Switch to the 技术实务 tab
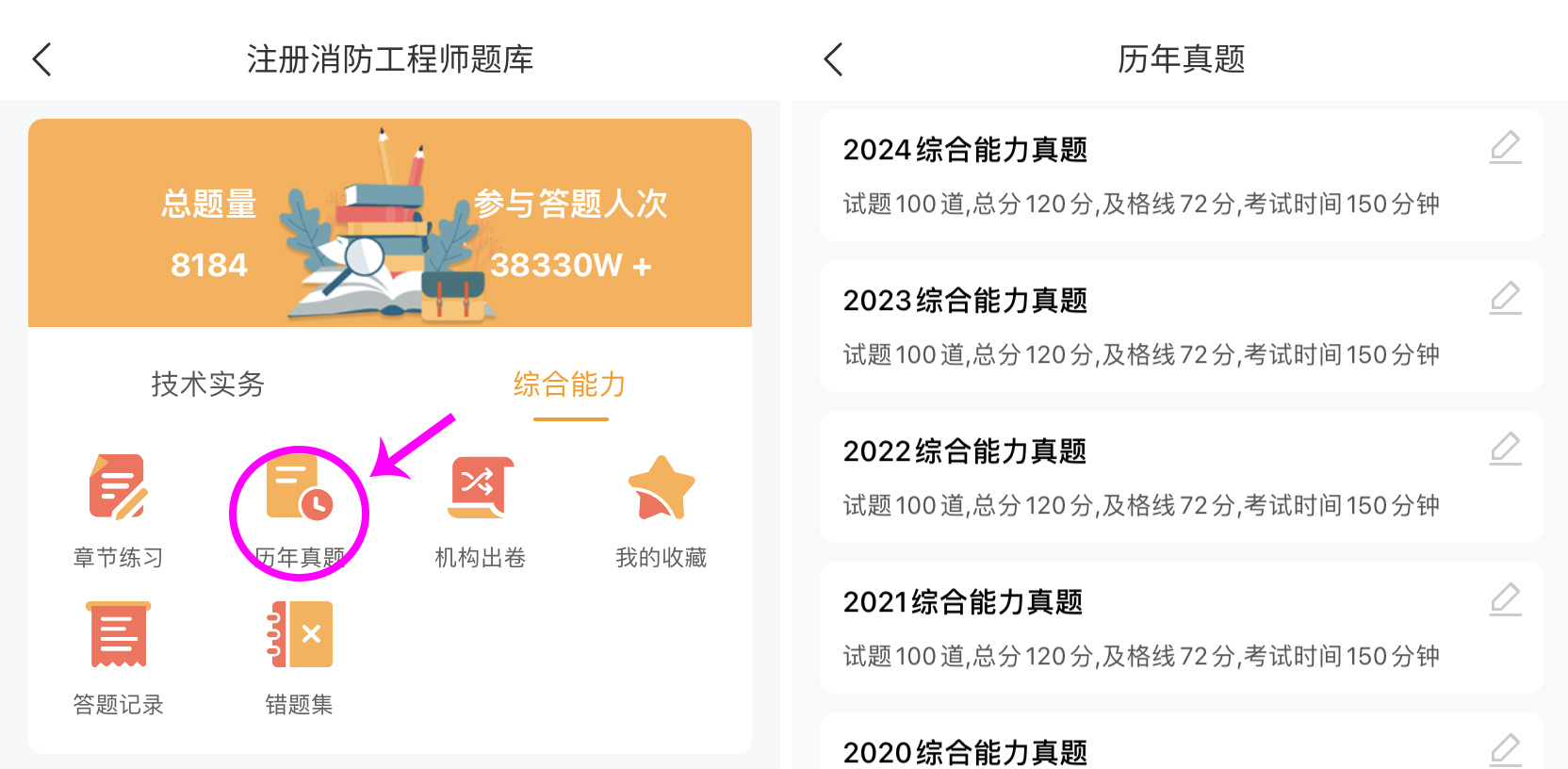 coord(207,384)
